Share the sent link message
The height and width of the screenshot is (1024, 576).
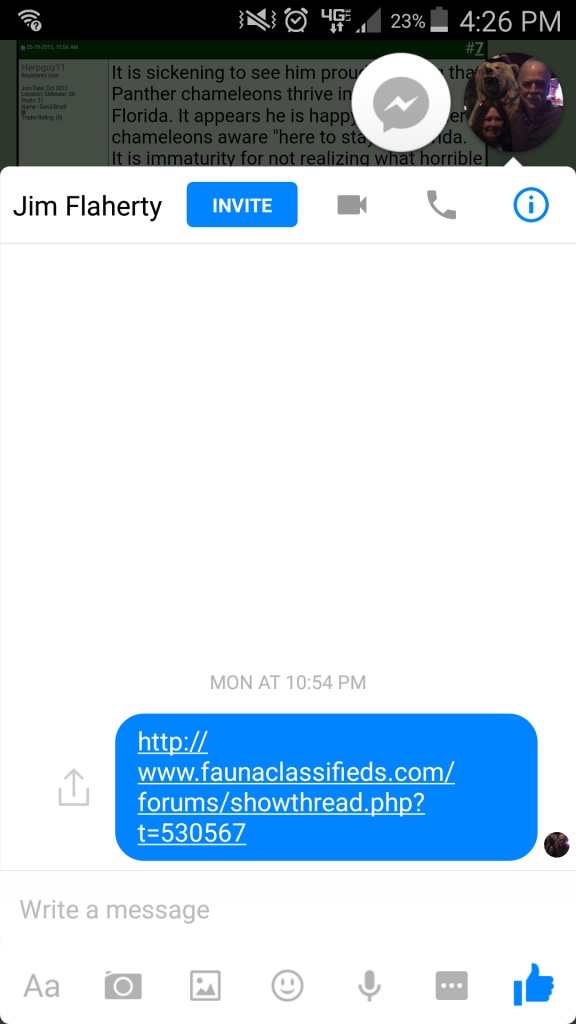[73, 787]
